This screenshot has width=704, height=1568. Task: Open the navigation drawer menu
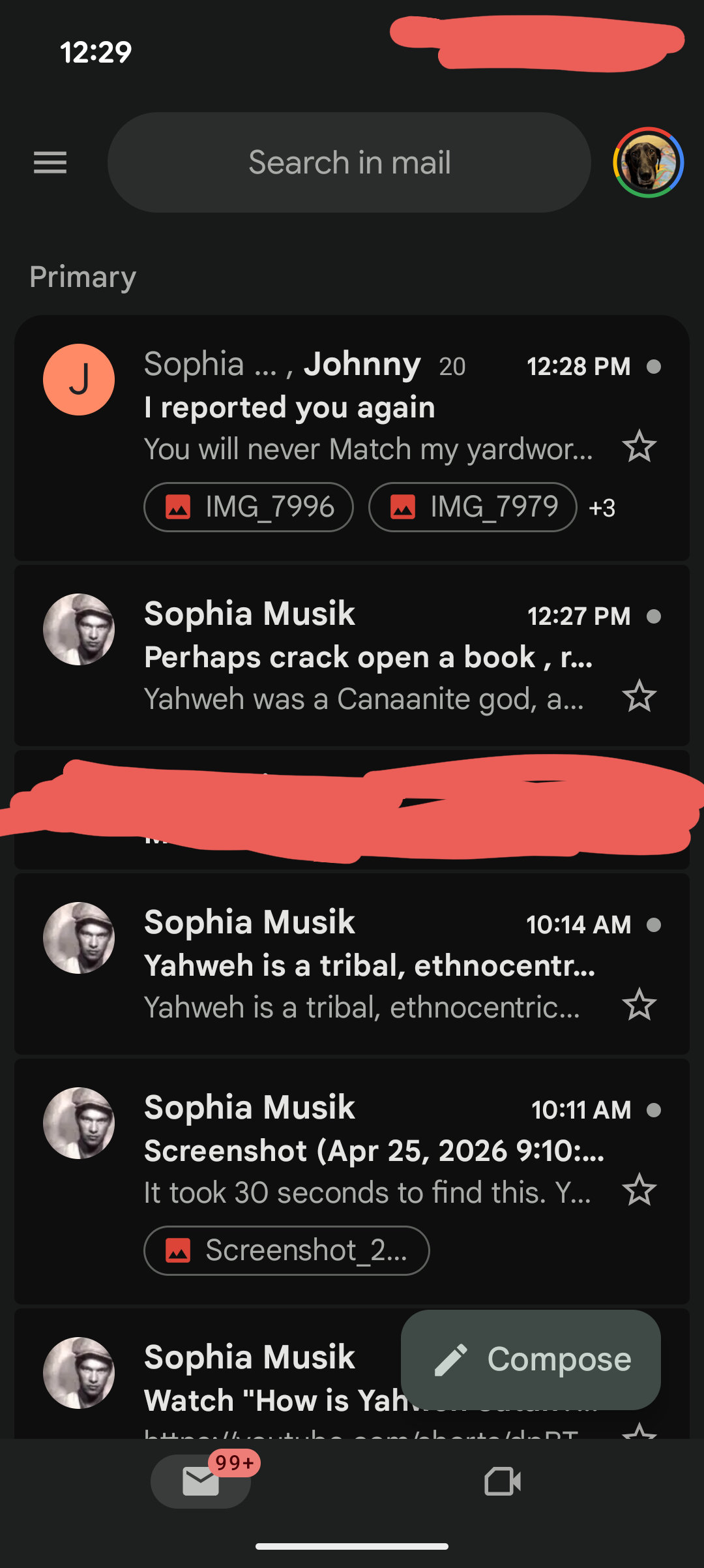(50, 162)
